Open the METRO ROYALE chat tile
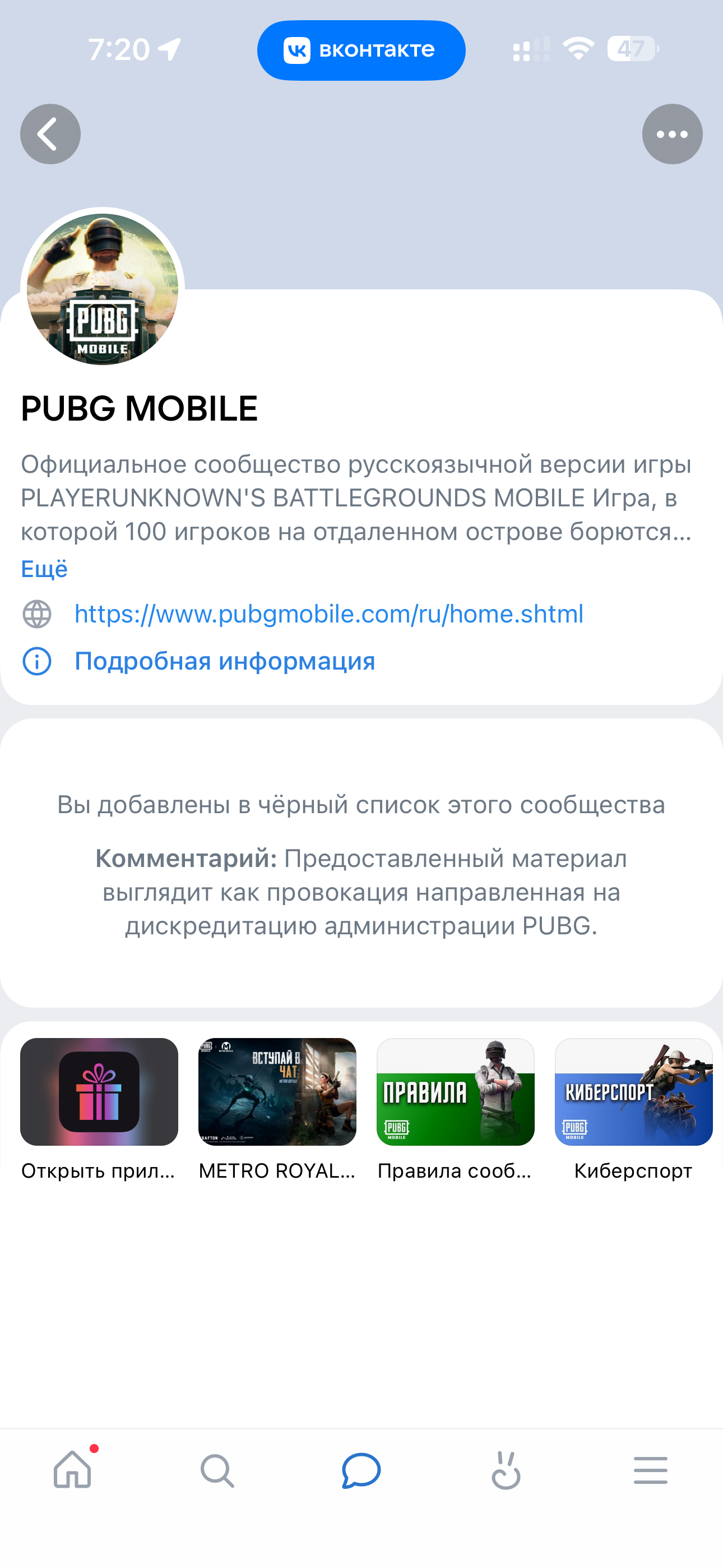Viewport: 723px width, 1568px height. 277,1091
